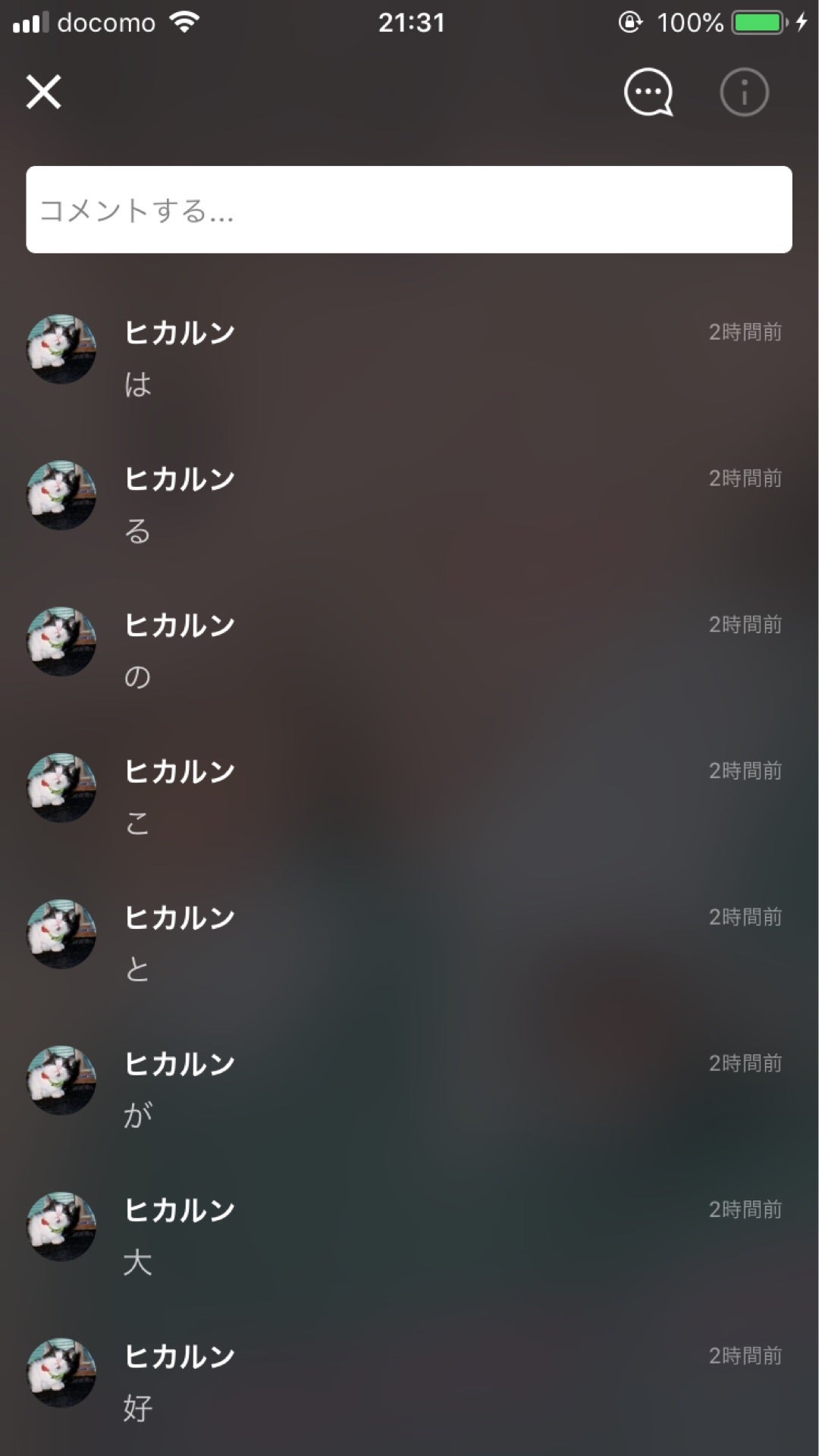Tap the 21:31 clock in the status bar
The image size is (819, 1456).
(409, 23)
